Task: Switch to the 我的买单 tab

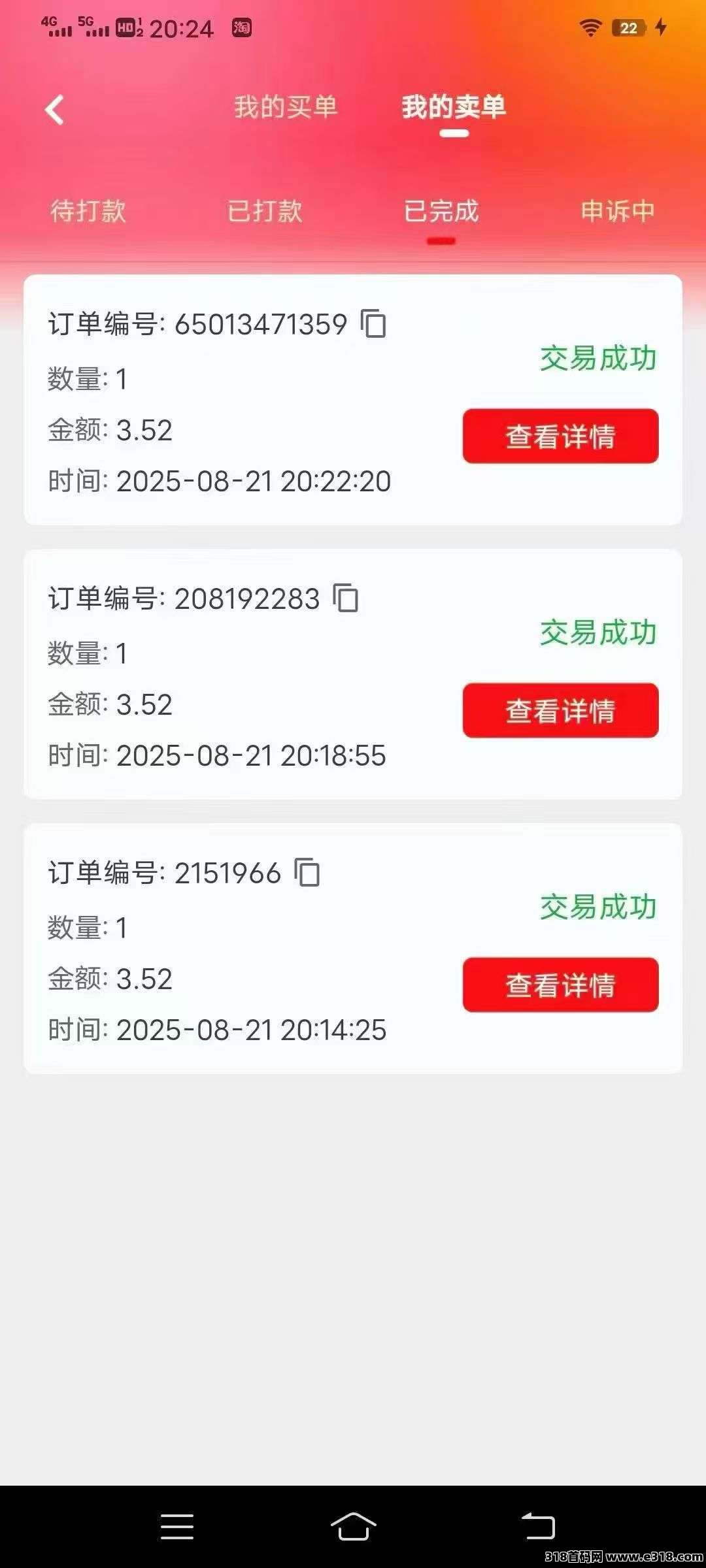Action: click(x=286, y=107)
